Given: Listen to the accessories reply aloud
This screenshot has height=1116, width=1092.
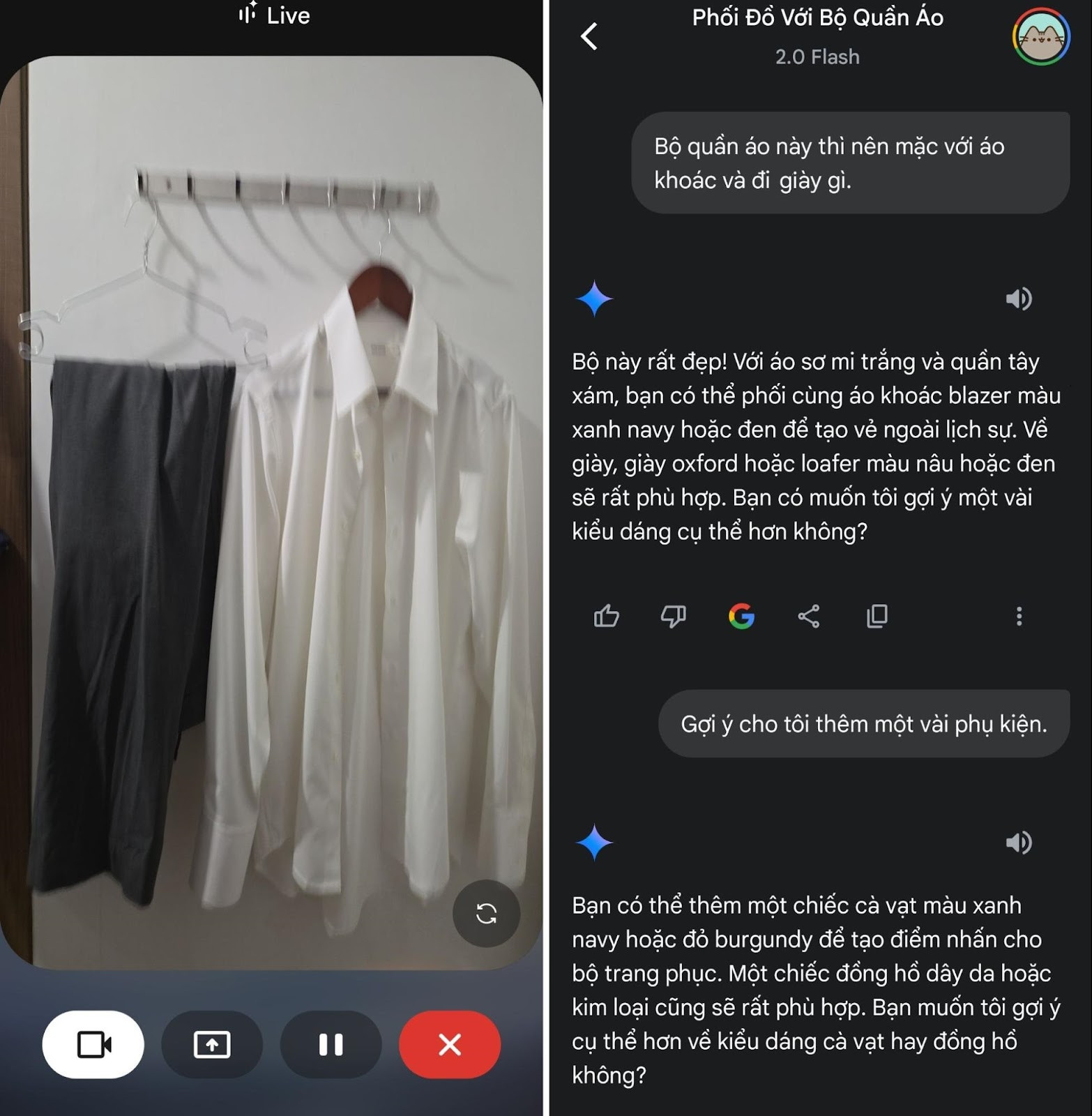Looking at the screenshot, I should click(1018, 843).
